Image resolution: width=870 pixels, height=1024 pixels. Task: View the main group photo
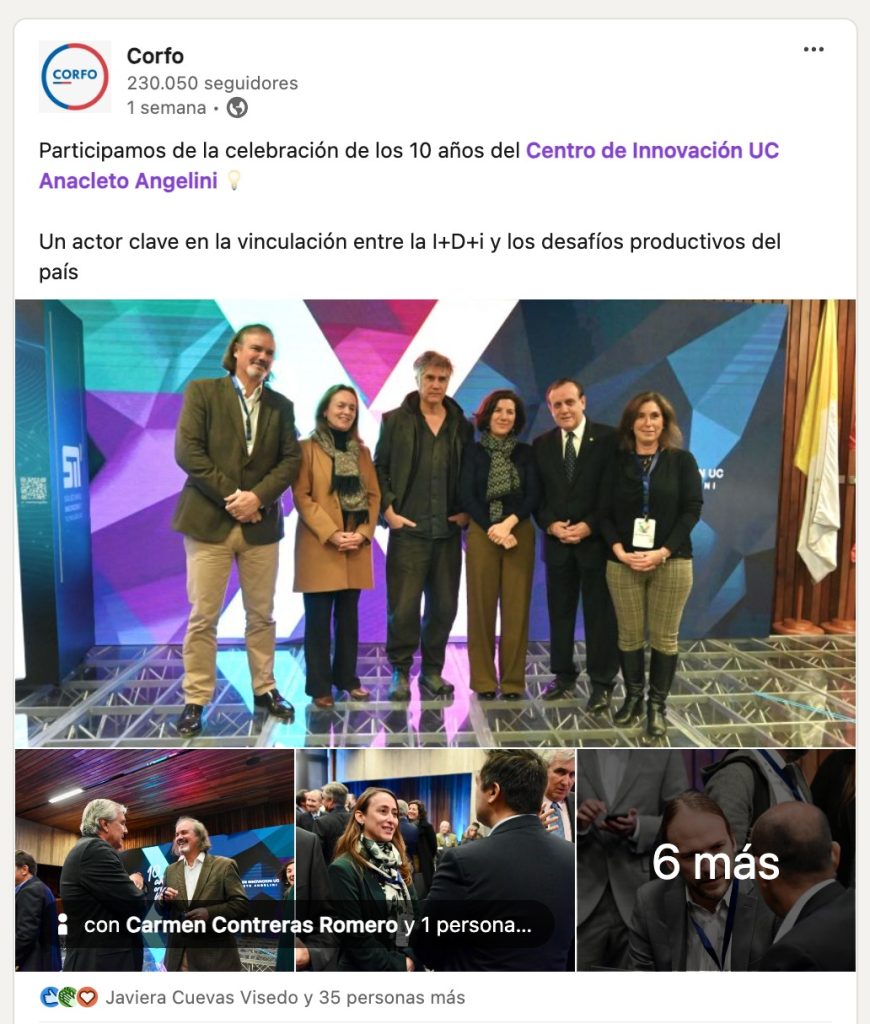point(435,523)
